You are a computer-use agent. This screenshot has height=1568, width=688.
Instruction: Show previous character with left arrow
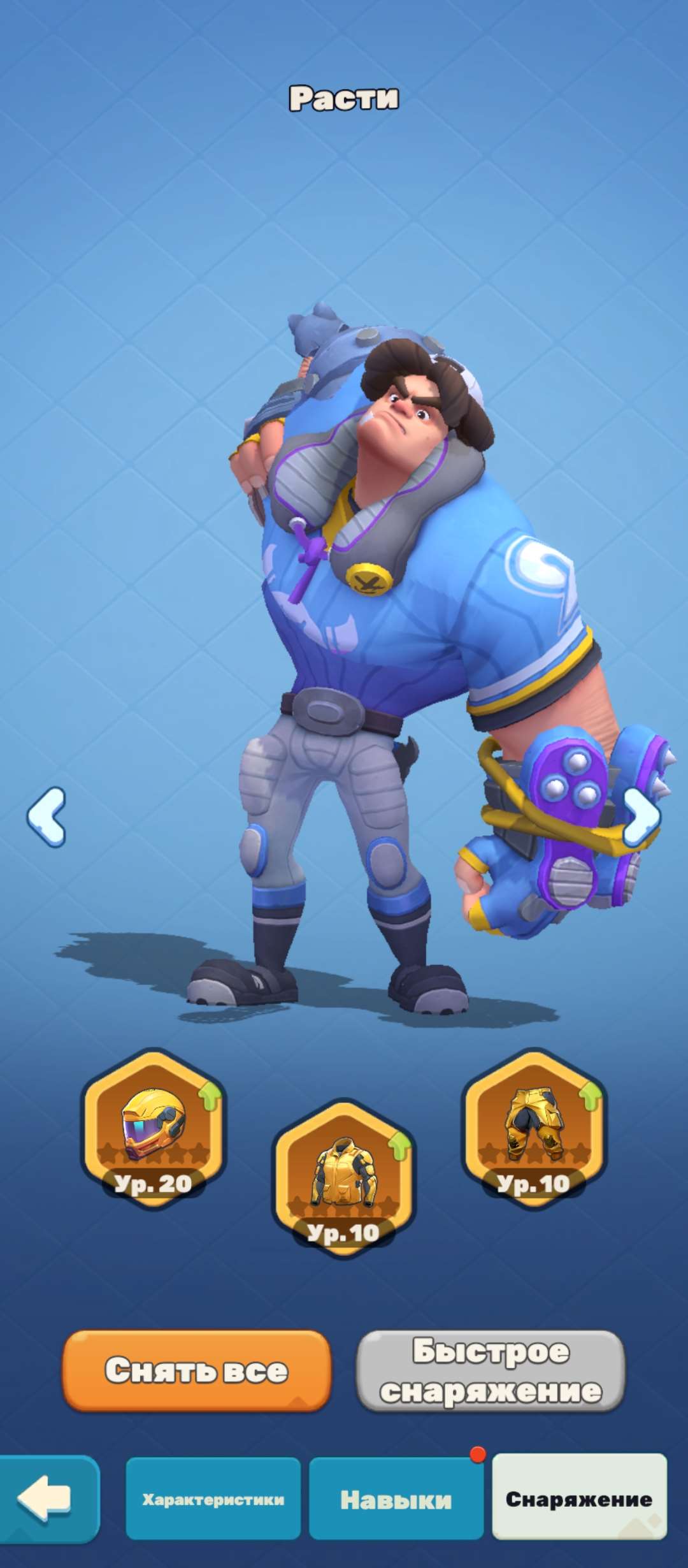coord(47,817)
